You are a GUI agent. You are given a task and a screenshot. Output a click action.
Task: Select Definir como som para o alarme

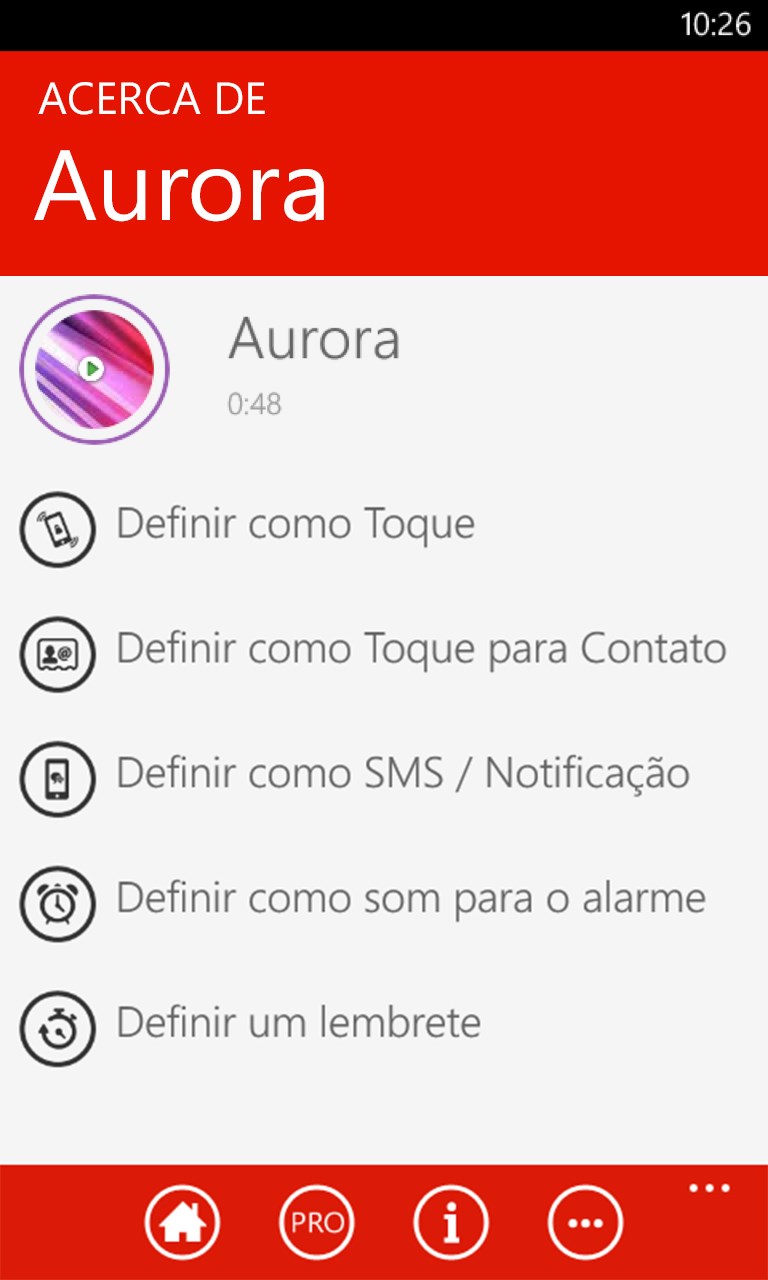410,900
